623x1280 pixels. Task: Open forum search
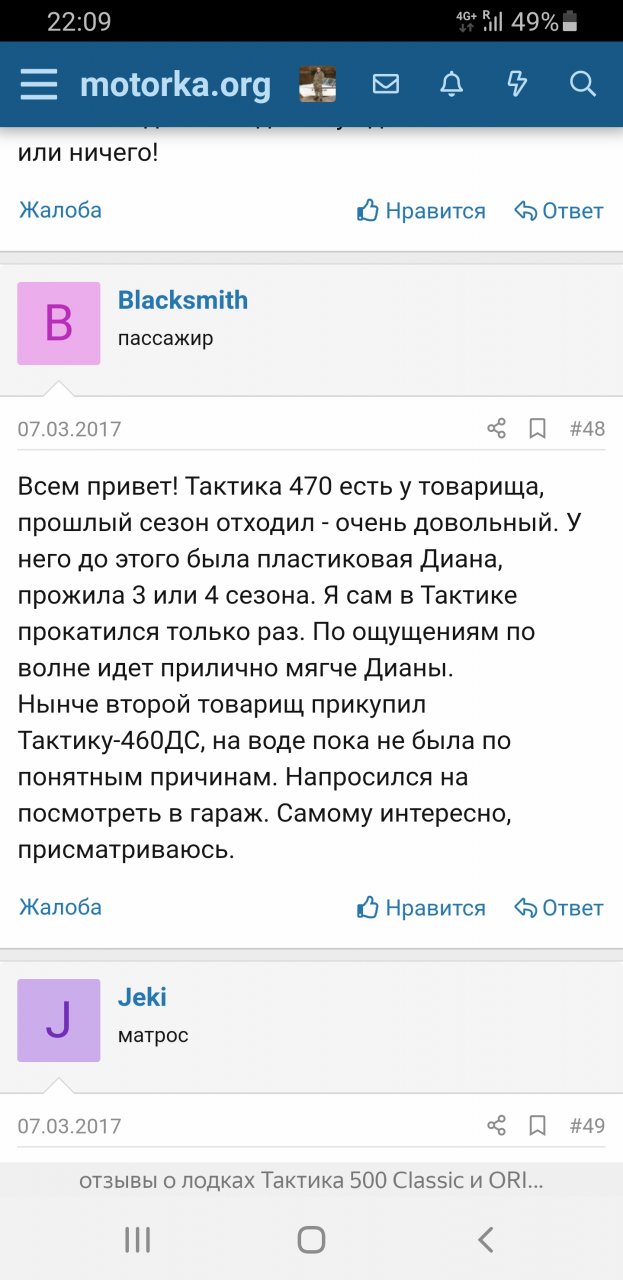coord(583,84)
